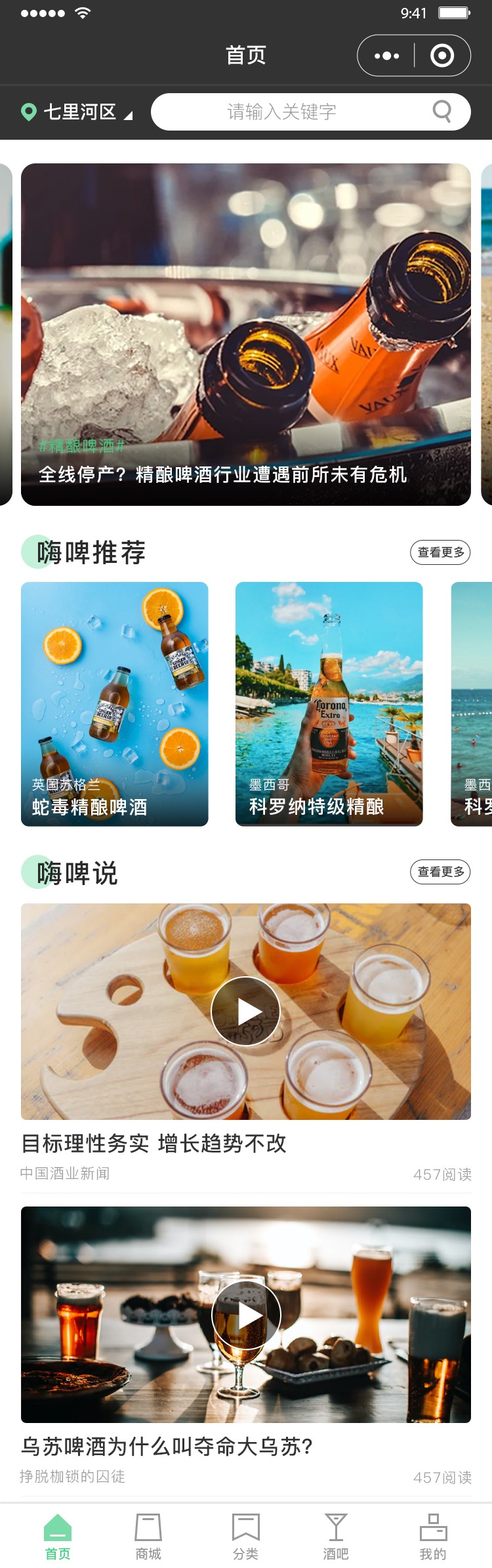492x1568 pixels.
Task: Switch to the 商城 tab
Action: 148,1536
